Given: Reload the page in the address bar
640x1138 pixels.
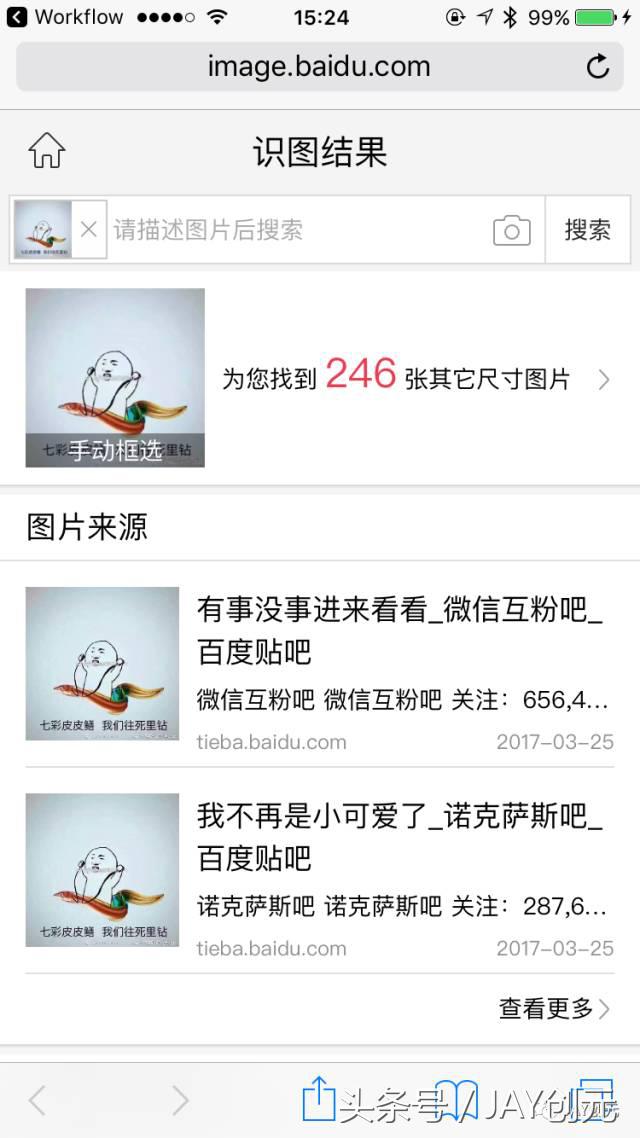Looking at the screenshot, I should (597, 67).
